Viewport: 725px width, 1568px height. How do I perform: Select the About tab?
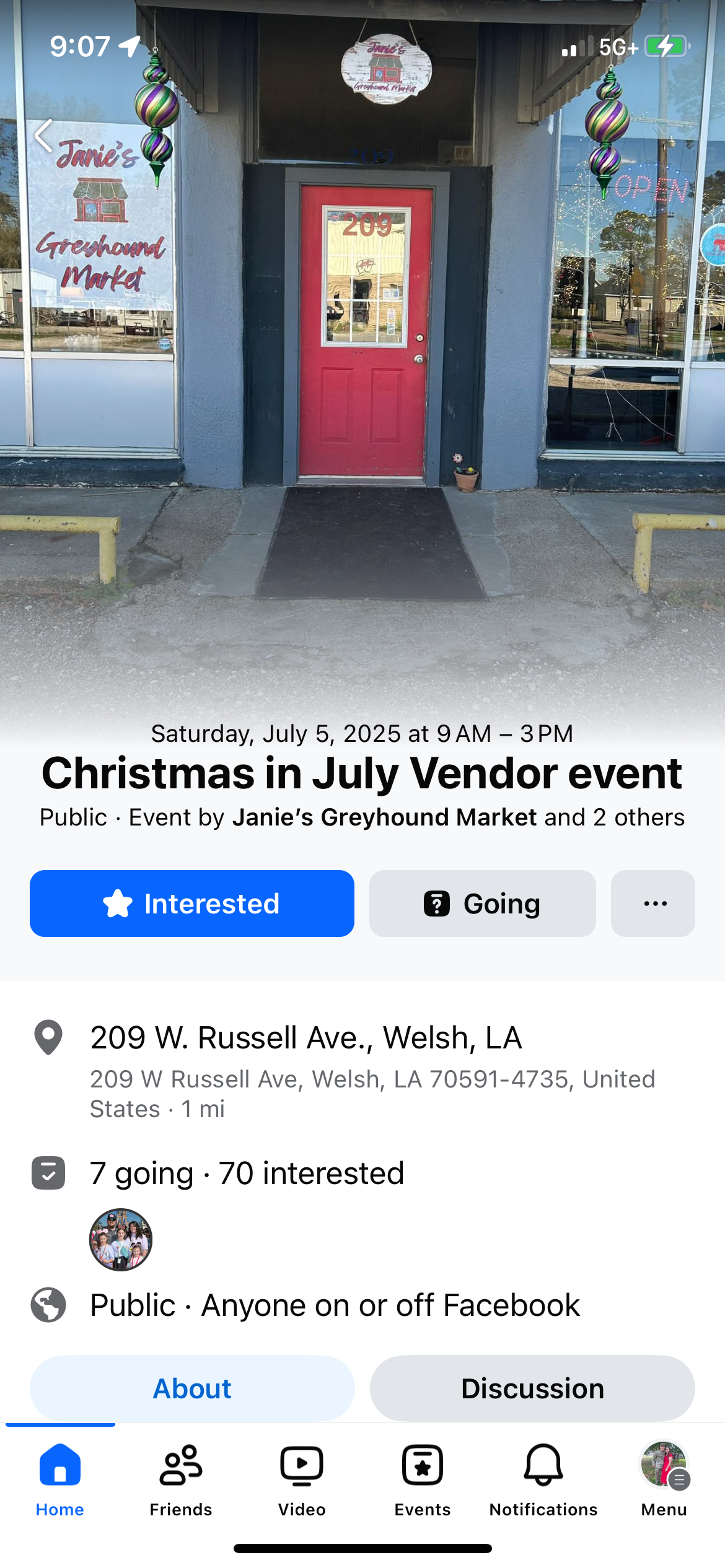(x=192, y=1388)
